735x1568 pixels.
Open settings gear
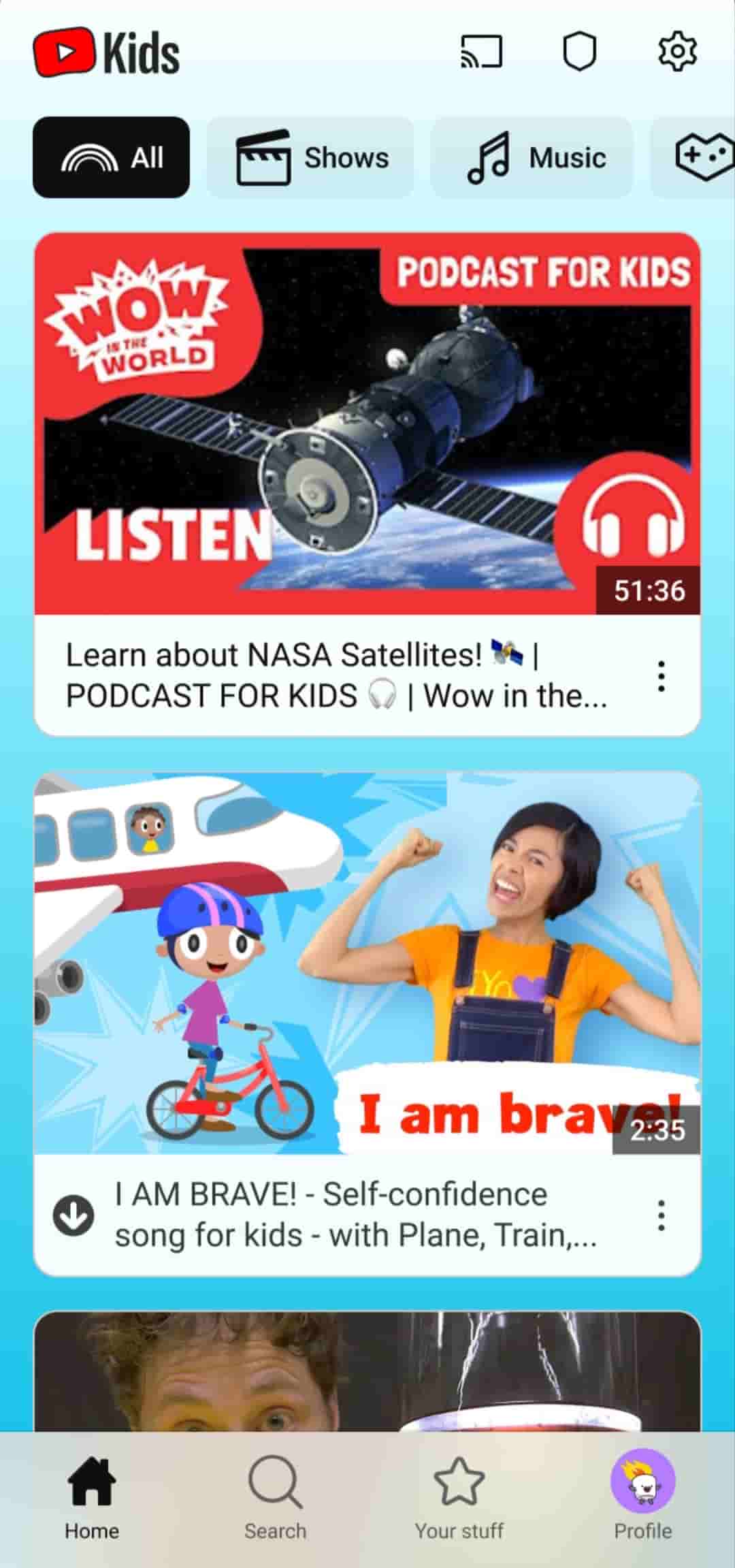677,52
